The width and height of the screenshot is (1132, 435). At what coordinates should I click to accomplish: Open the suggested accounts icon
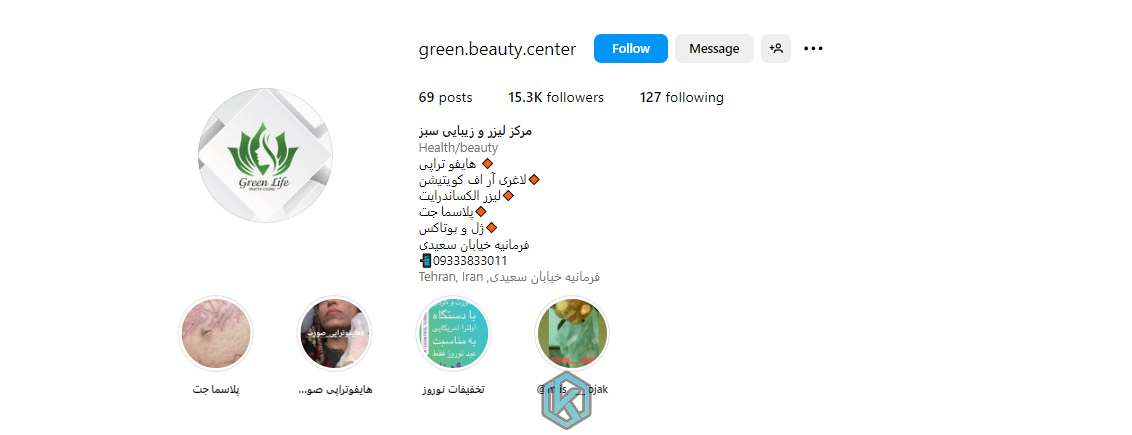(x=775, y=48)
